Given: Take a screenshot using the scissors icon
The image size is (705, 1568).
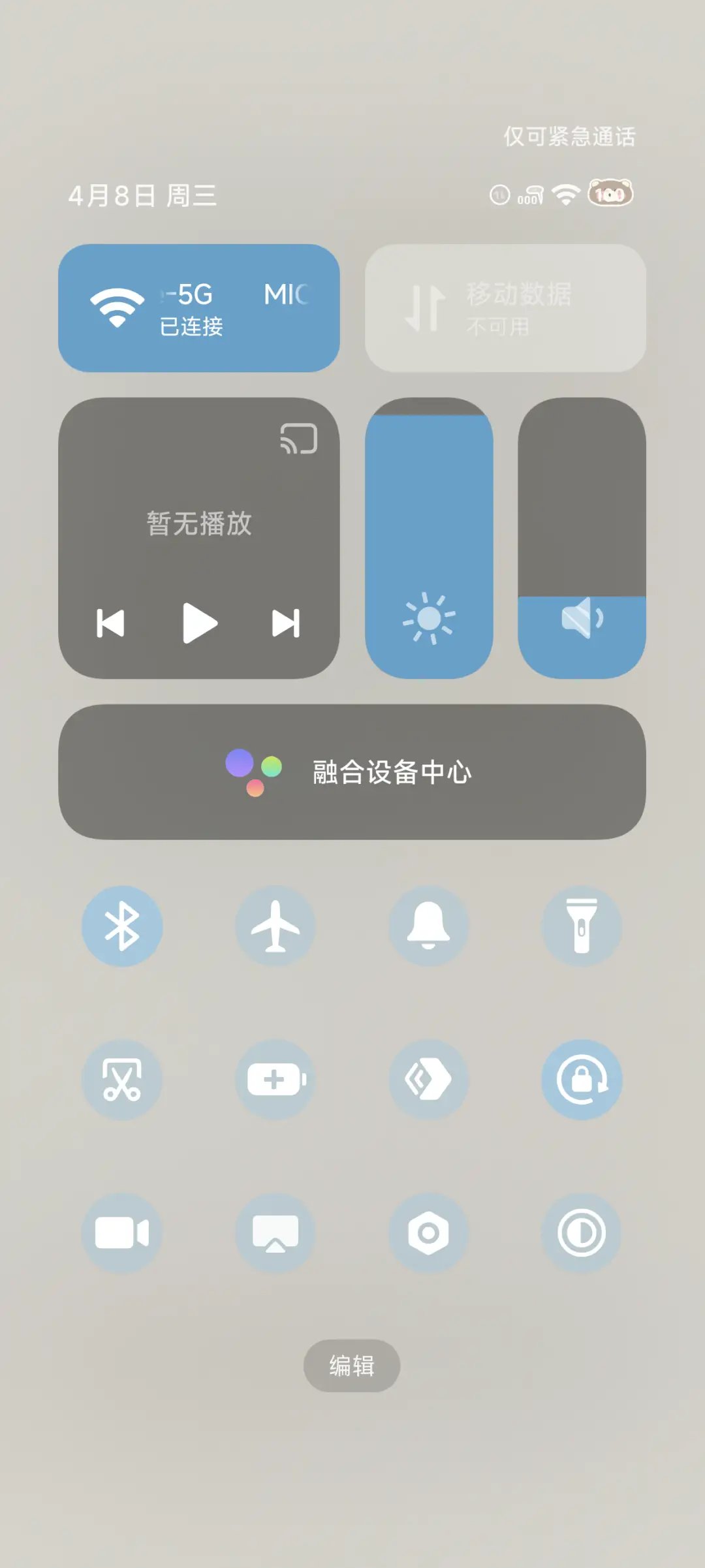Looking at the screenshot, I should [121, 1079].
